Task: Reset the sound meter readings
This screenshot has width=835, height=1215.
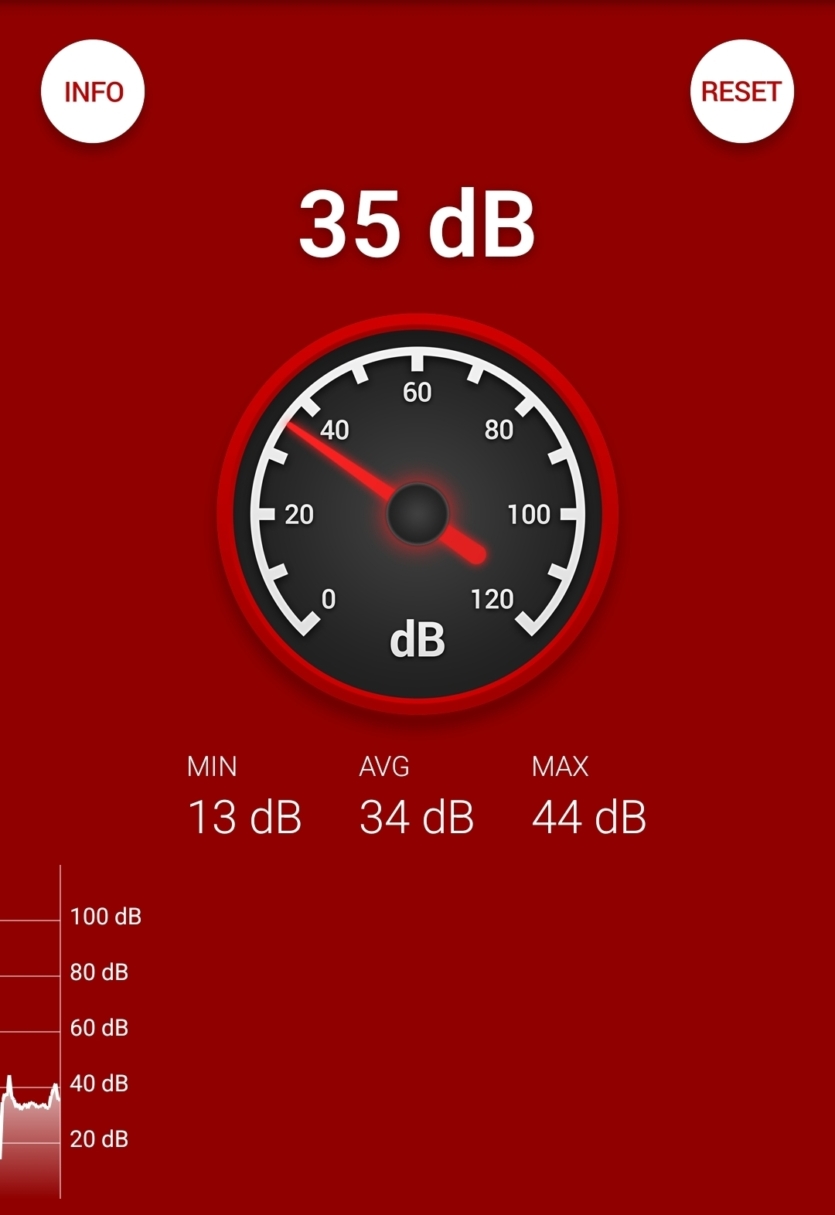Action: point(741,92)
